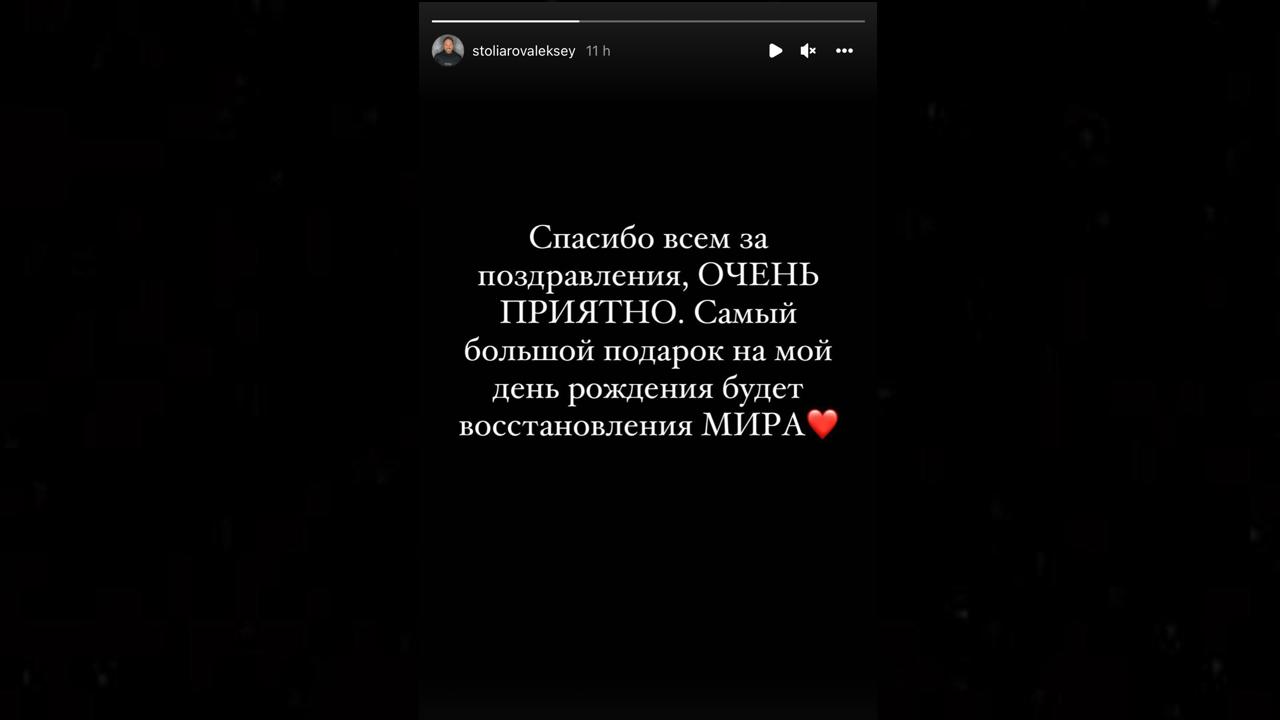Open the three-dot more options menu
1280x720 pixels.
pyautogui.click(x=844, y=51)
